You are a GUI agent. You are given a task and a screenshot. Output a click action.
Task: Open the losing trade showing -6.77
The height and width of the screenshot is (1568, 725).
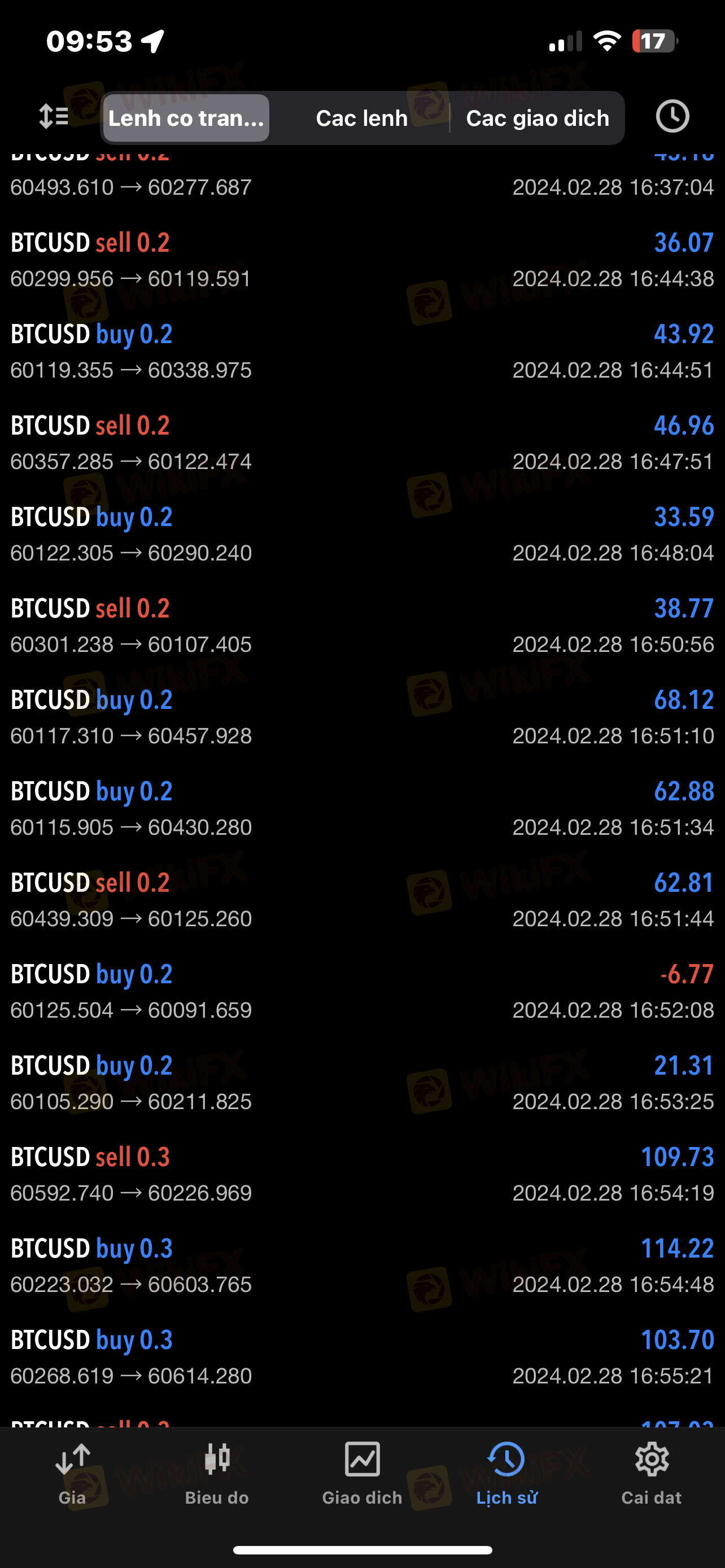click(x=362, y=991)
